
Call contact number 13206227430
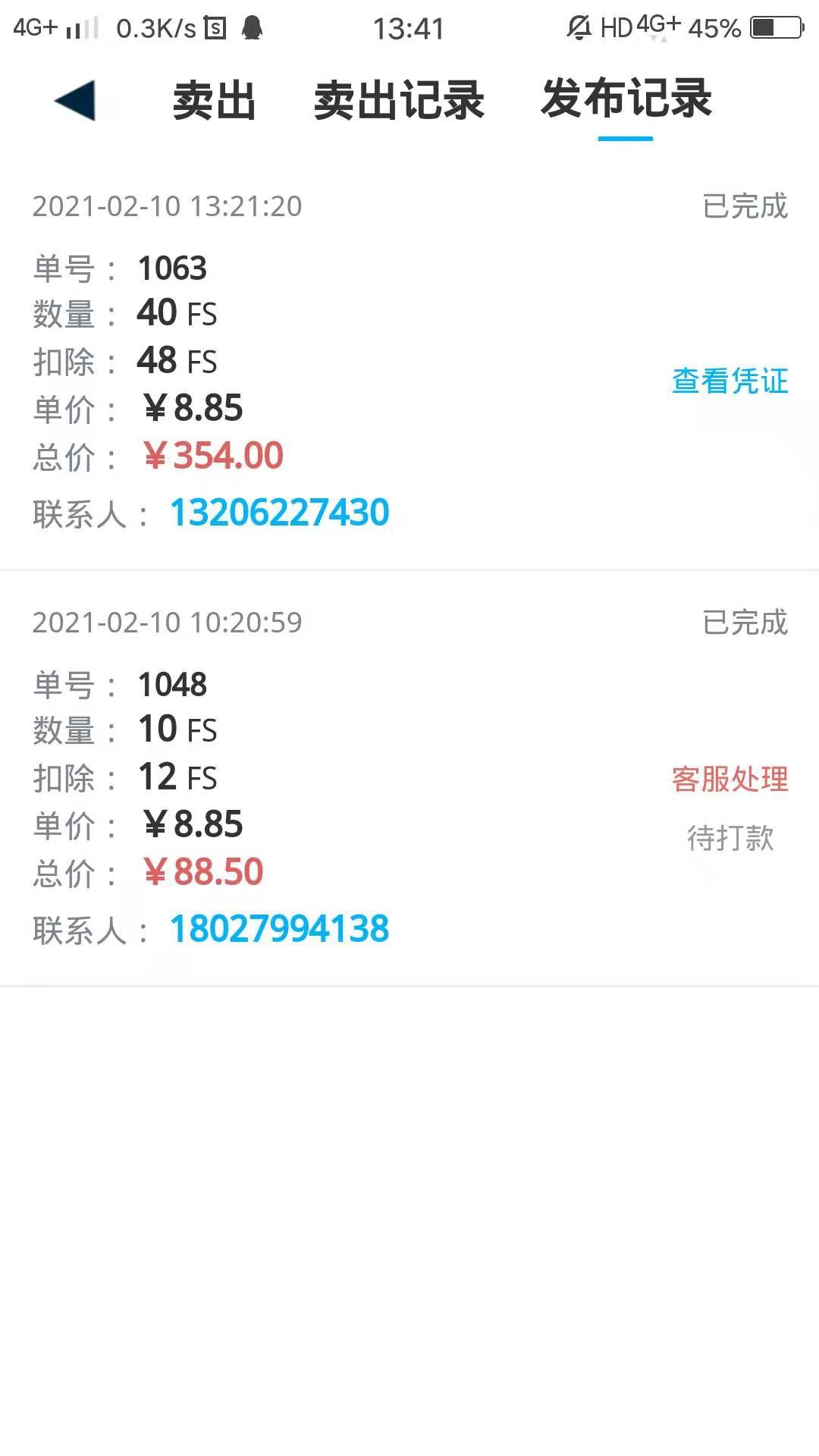(x=279, y=513)
